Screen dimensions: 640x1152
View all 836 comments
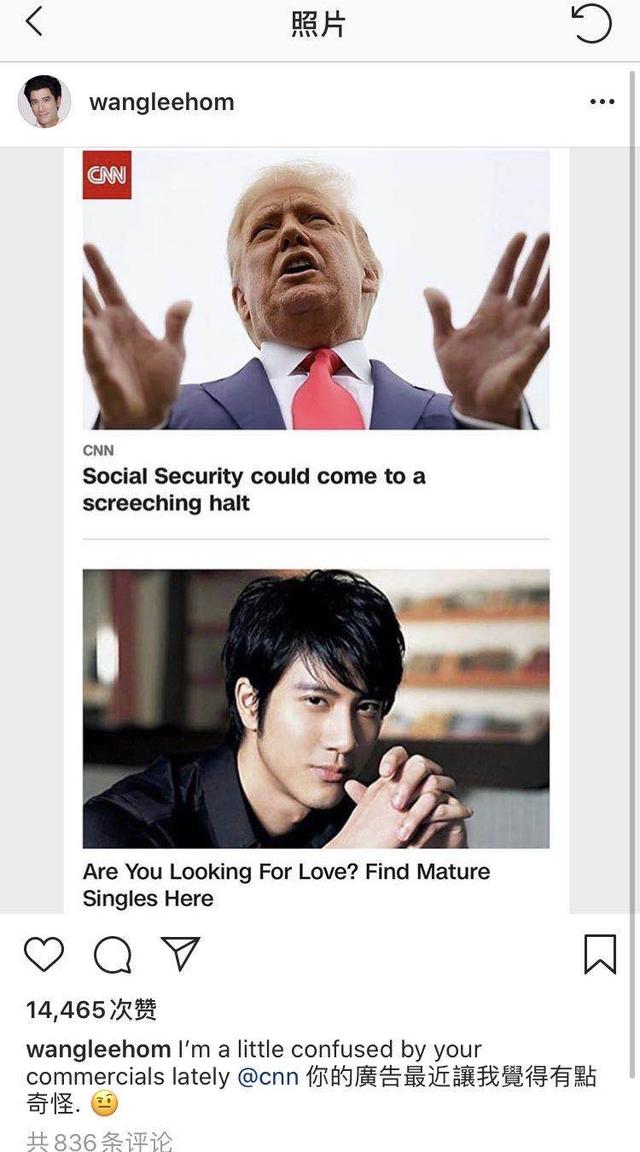(x=99, y=1141)
